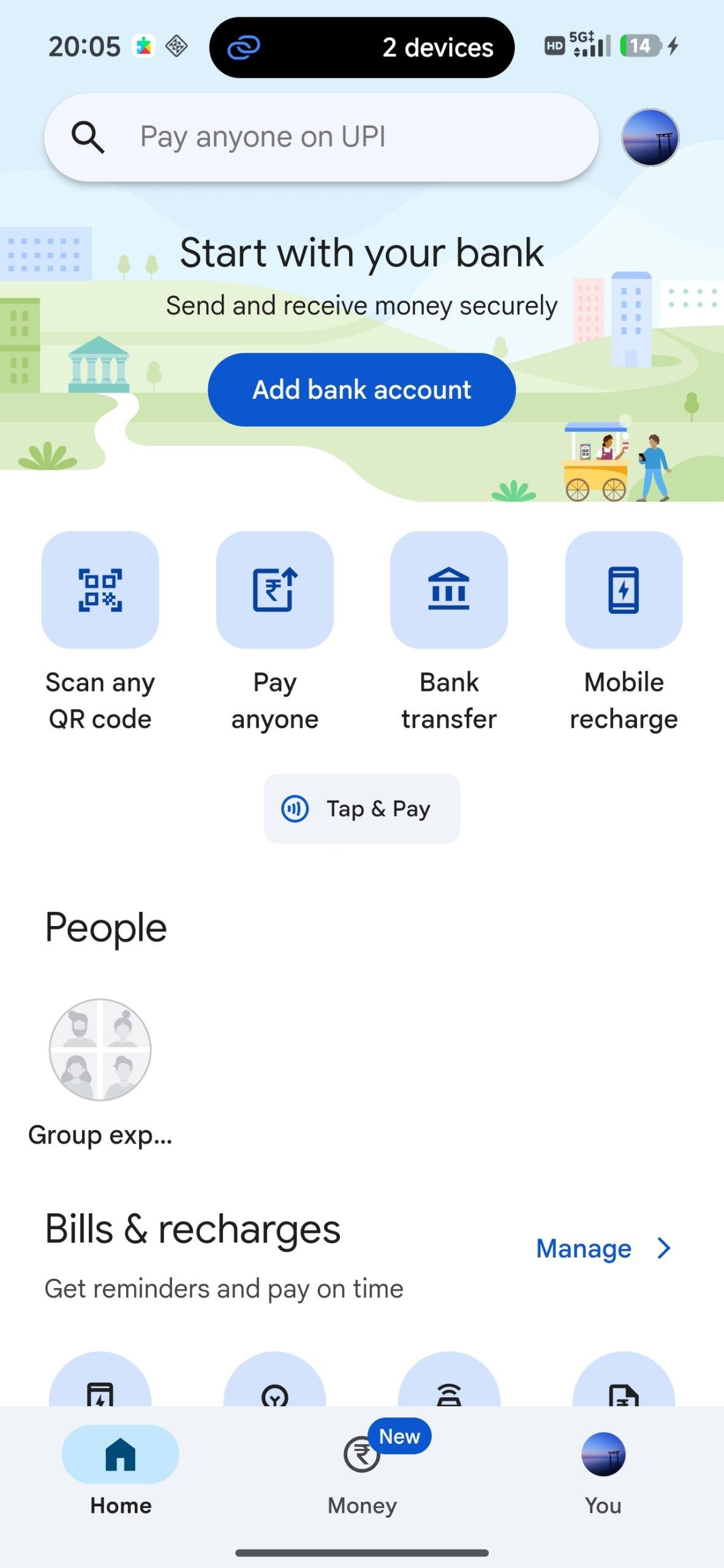Tap Add bank account button
Screen dimensions: 724x1568
tap(361, 390)
